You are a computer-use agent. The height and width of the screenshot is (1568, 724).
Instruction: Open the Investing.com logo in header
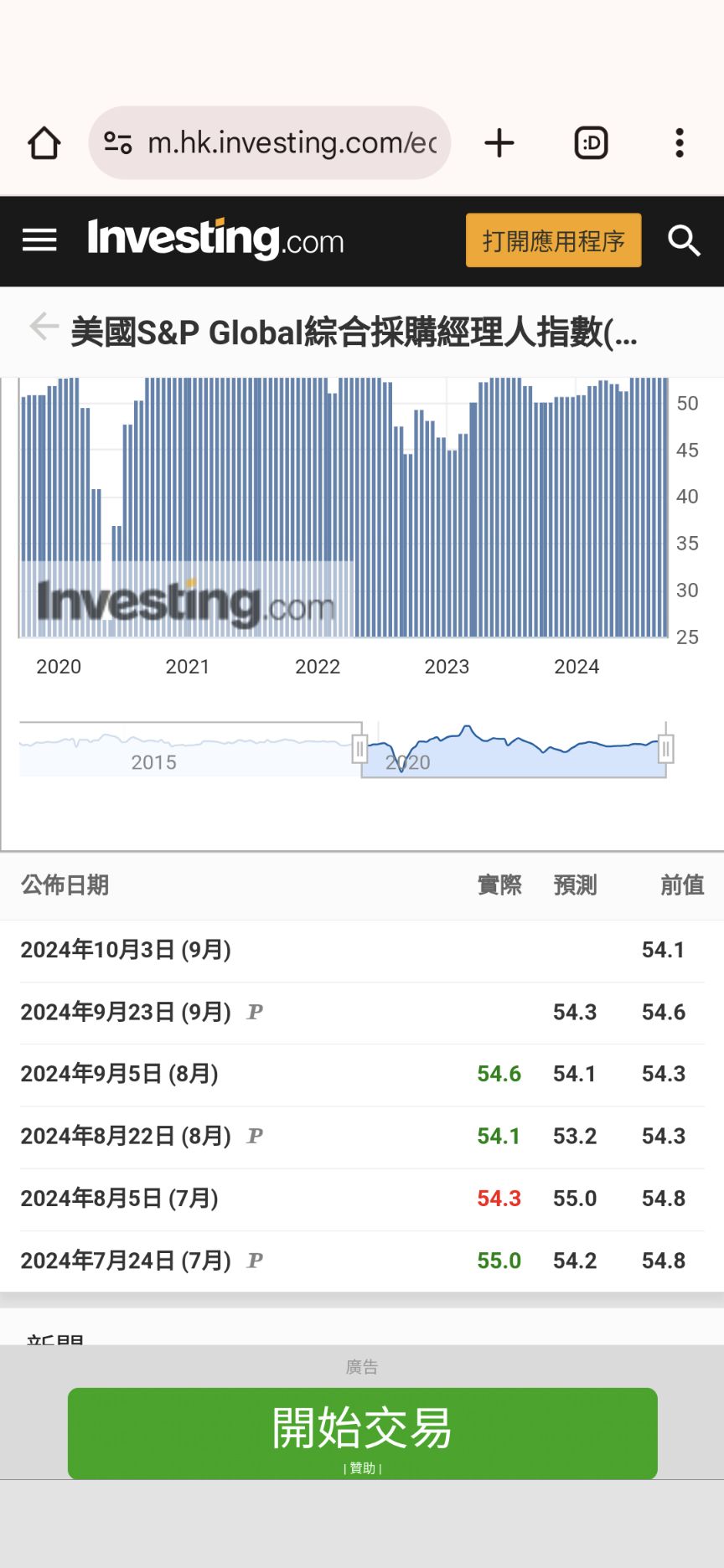(x=215, y=240)
